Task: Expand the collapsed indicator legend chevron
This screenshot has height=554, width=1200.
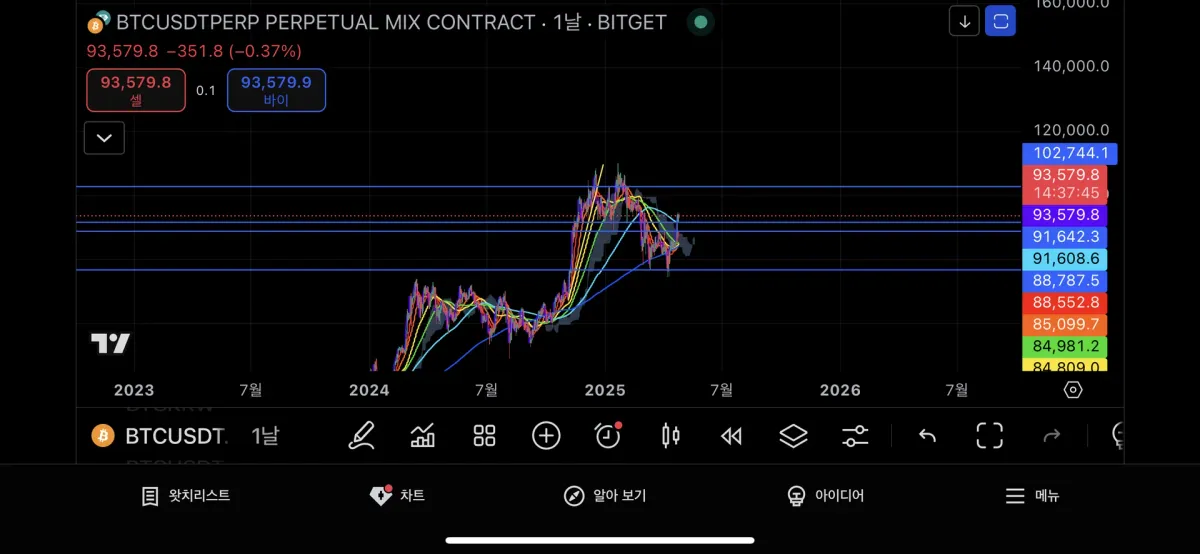Action: tap(104, 138)
